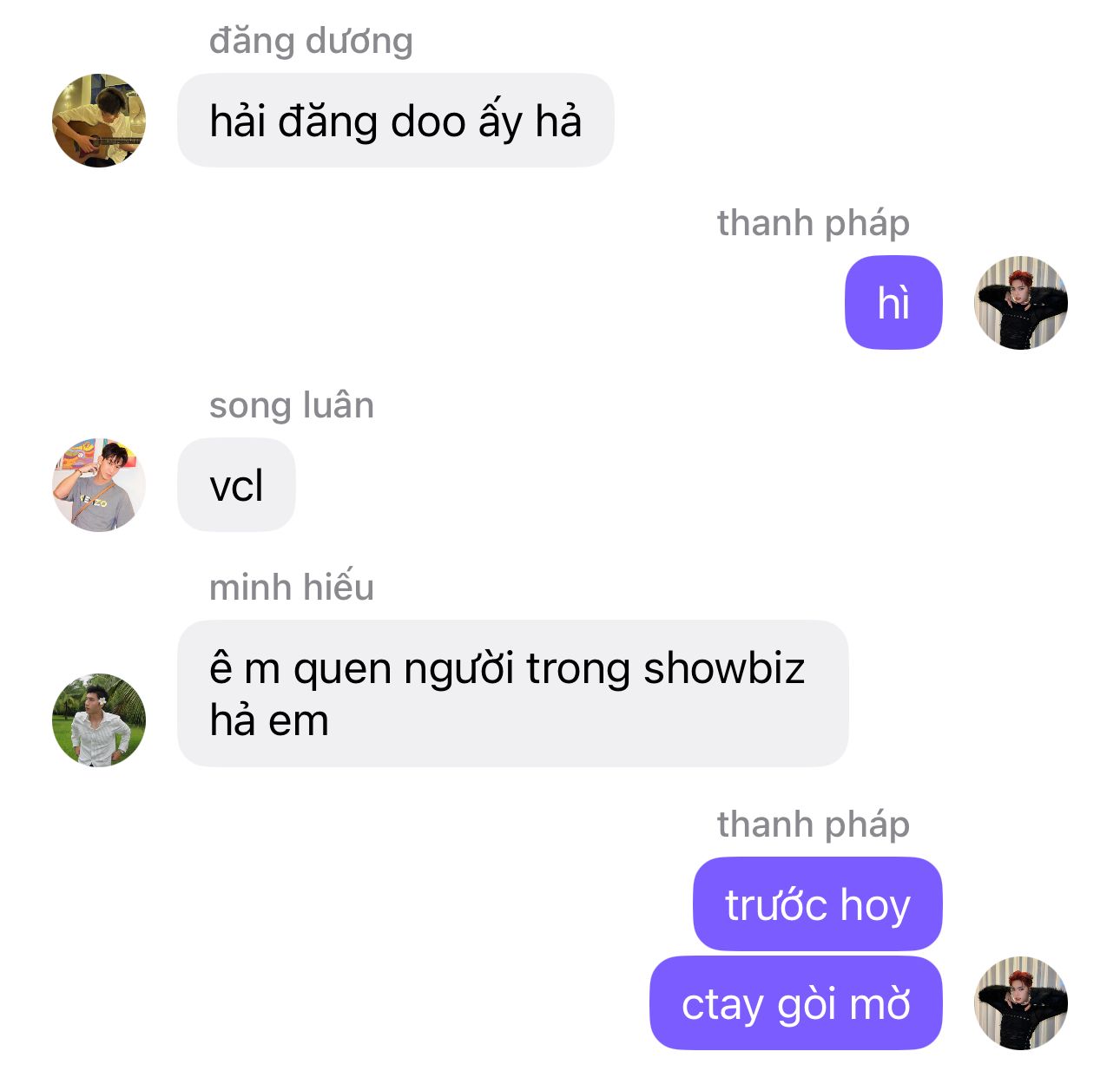This screenshot has width=1120, height=1071.
Task: Tap thanh pháp's avatar beside "ctay gòi mờ"
Action: click(1021, 1003)
